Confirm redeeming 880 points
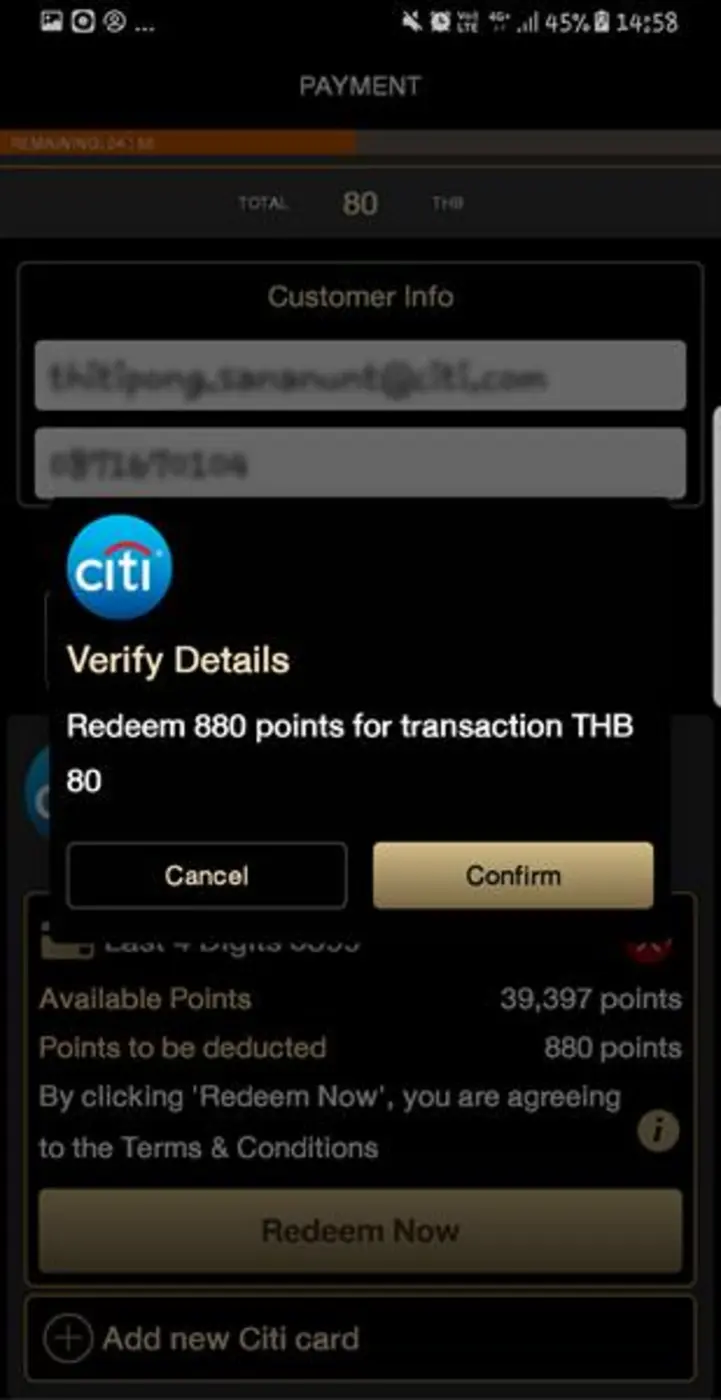 [x=512, y=875]
